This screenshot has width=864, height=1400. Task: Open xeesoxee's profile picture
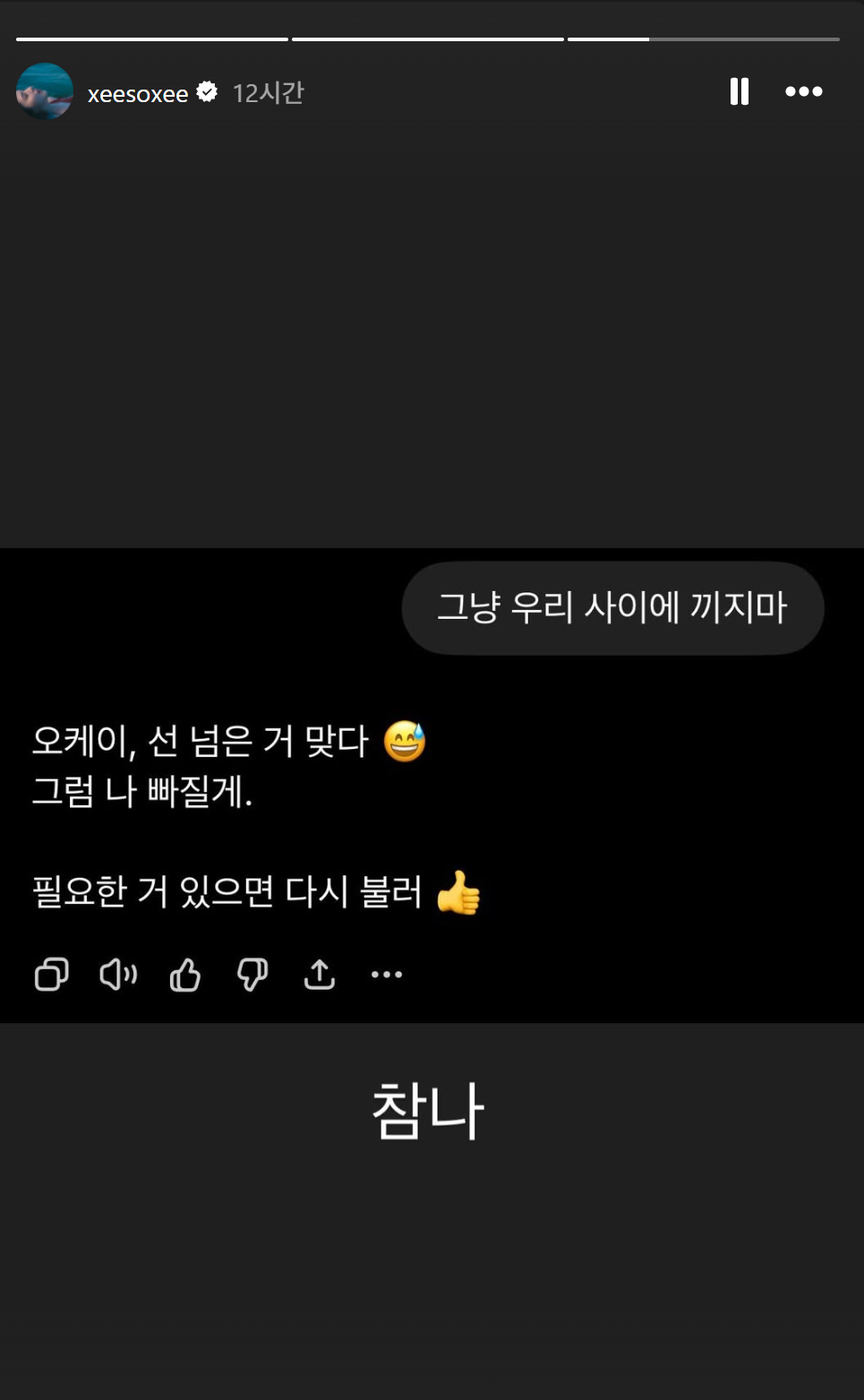tap(44, 91)
